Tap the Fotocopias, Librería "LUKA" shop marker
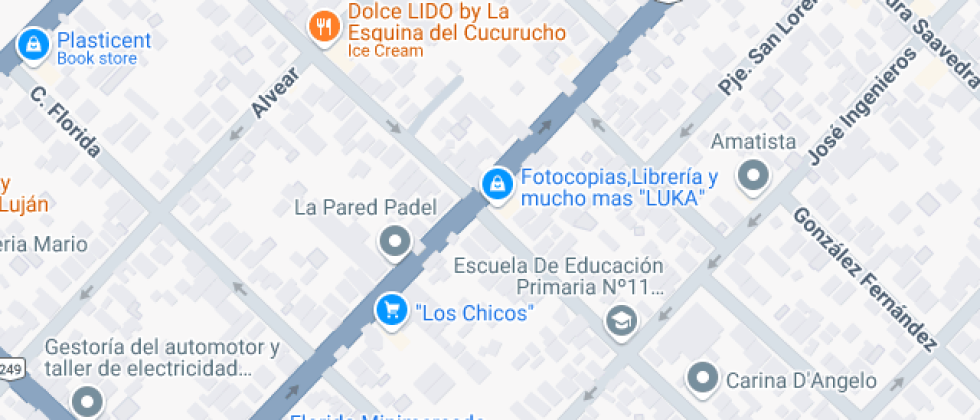Viewport: 980px width, 420px height. coord(494,184)
